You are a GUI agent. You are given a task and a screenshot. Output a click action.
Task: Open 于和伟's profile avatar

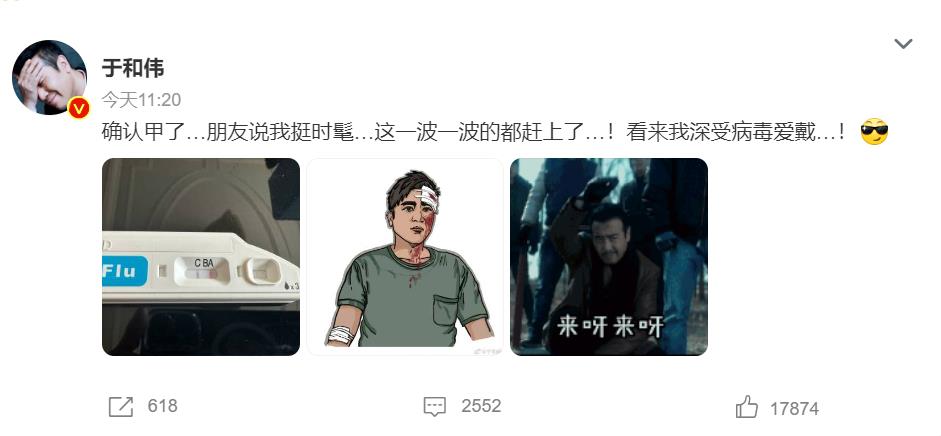click(x=49, y=78)
